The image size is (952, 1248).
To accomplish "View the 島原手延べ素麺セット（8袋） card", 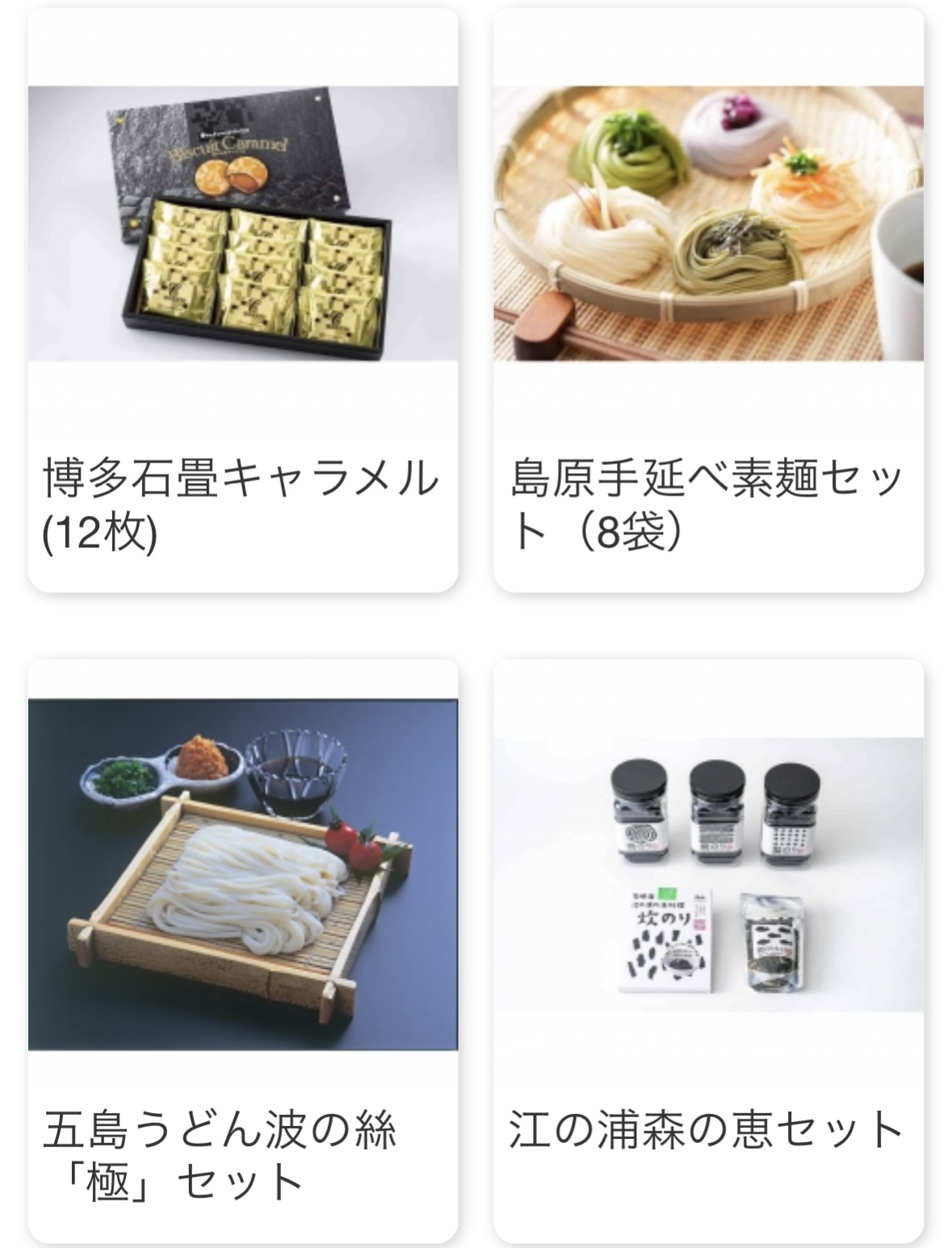I will pyautogui.click(x=708, y=300).
